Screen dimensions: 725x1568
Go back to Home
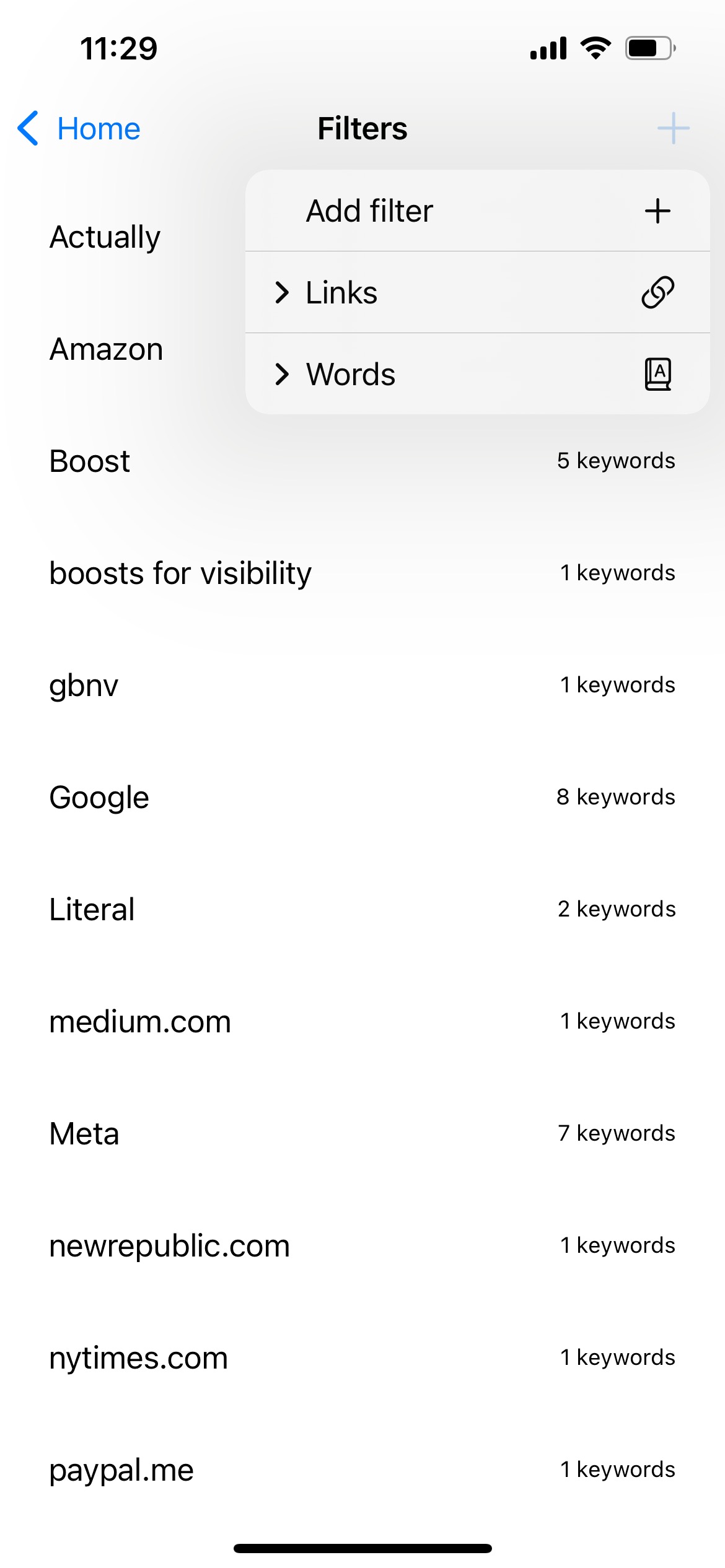click(x=79, y=129)
